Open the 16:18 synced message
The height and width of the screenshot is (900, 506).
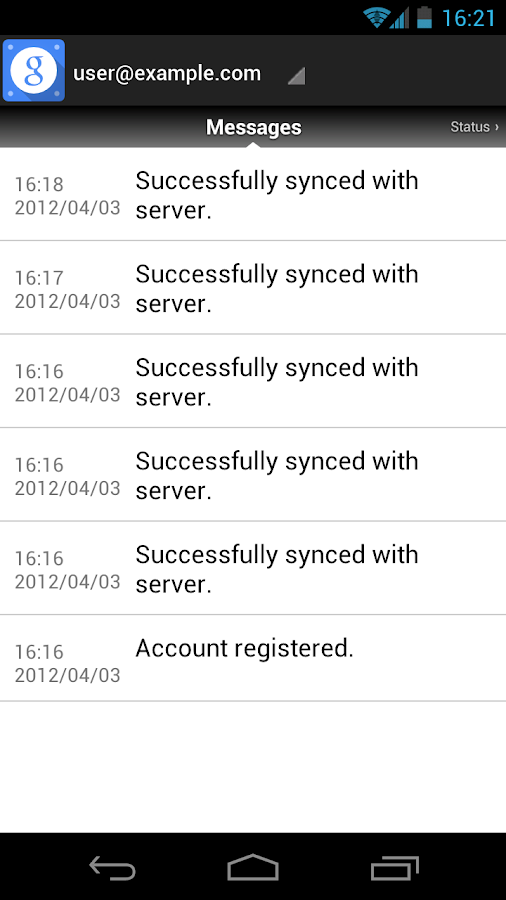253,195
